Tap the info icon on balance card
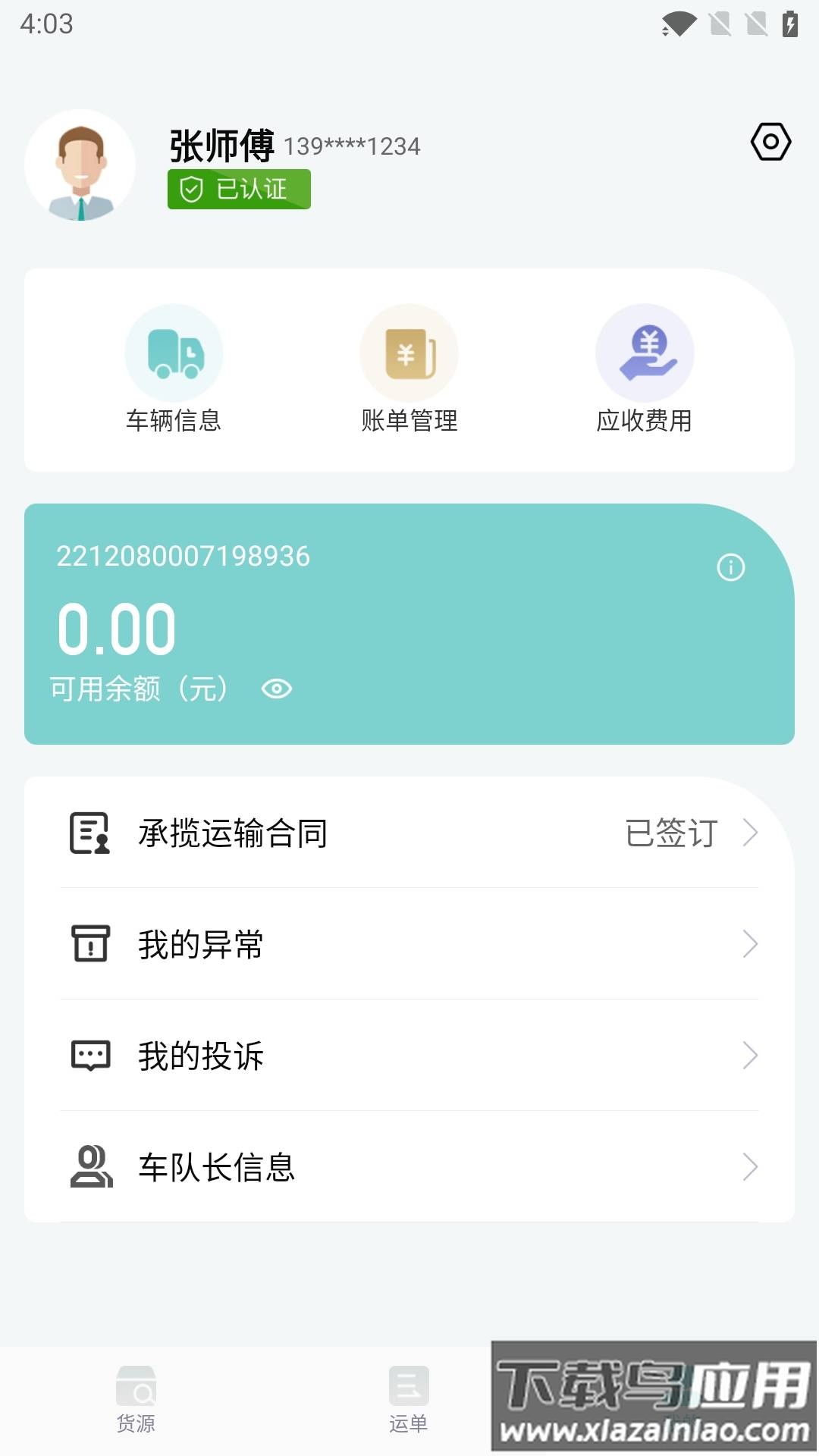 (x=731, y=567)
